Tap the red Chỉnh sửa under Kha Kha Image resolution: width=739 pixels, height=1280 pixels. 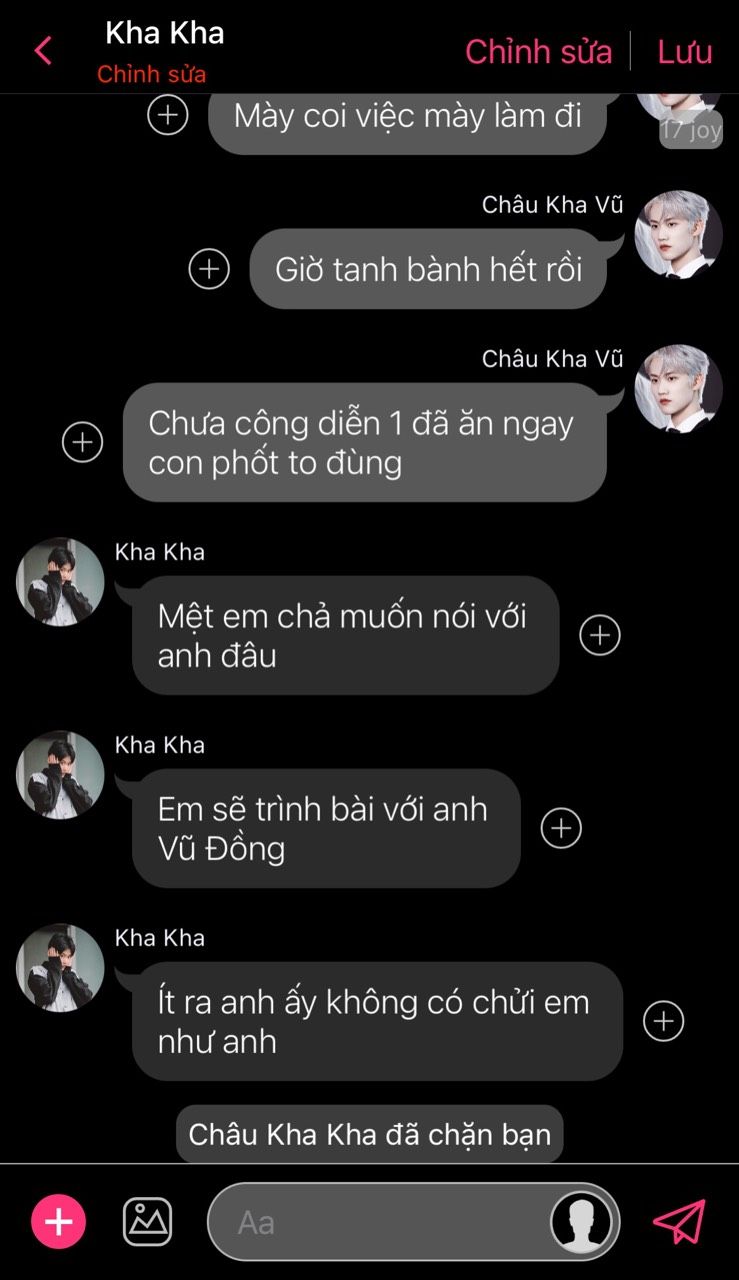click(152, 75)
